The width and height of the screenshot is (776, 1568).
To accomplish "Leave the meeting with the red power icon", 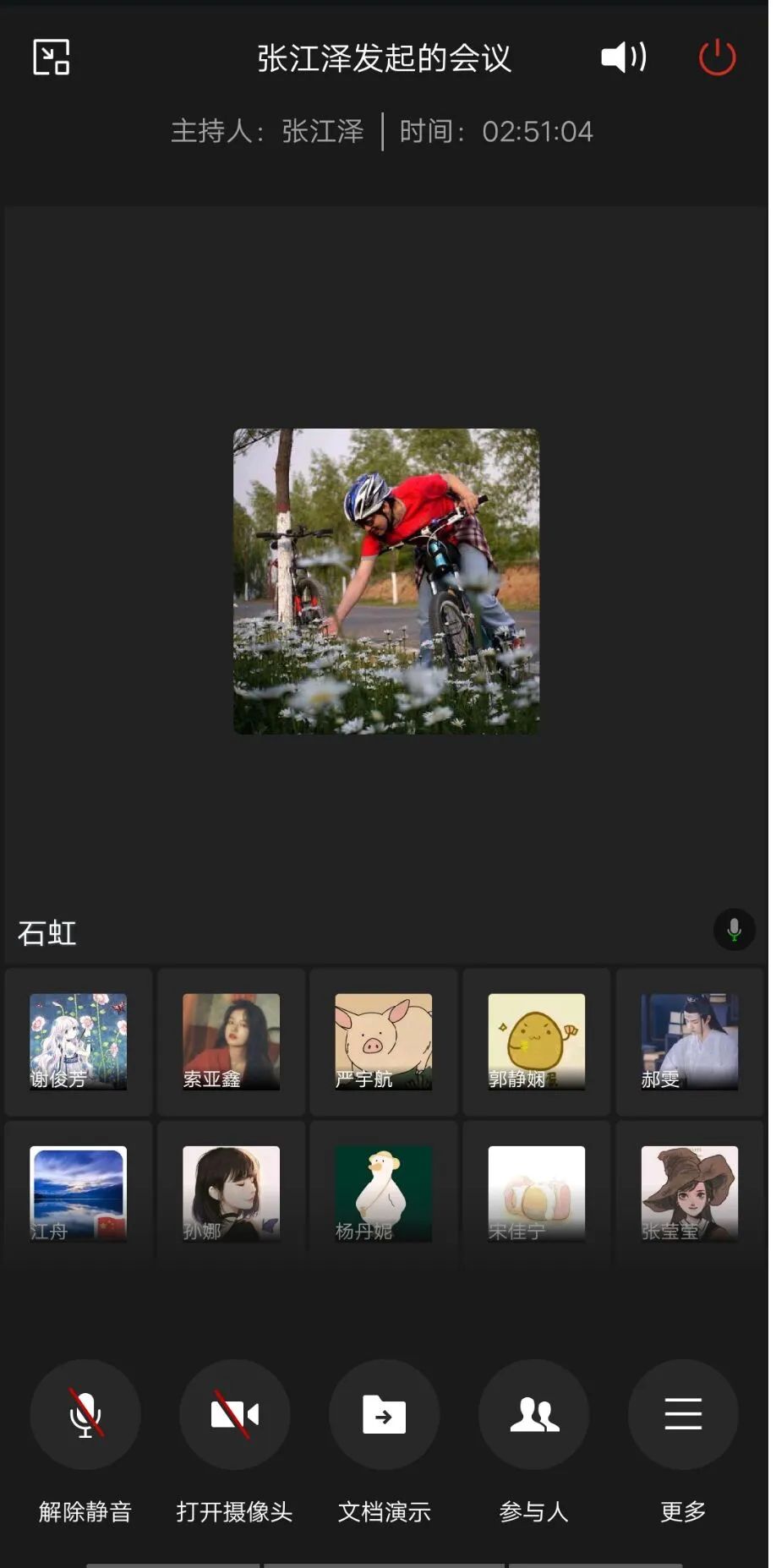I will [x=717, y=57].
